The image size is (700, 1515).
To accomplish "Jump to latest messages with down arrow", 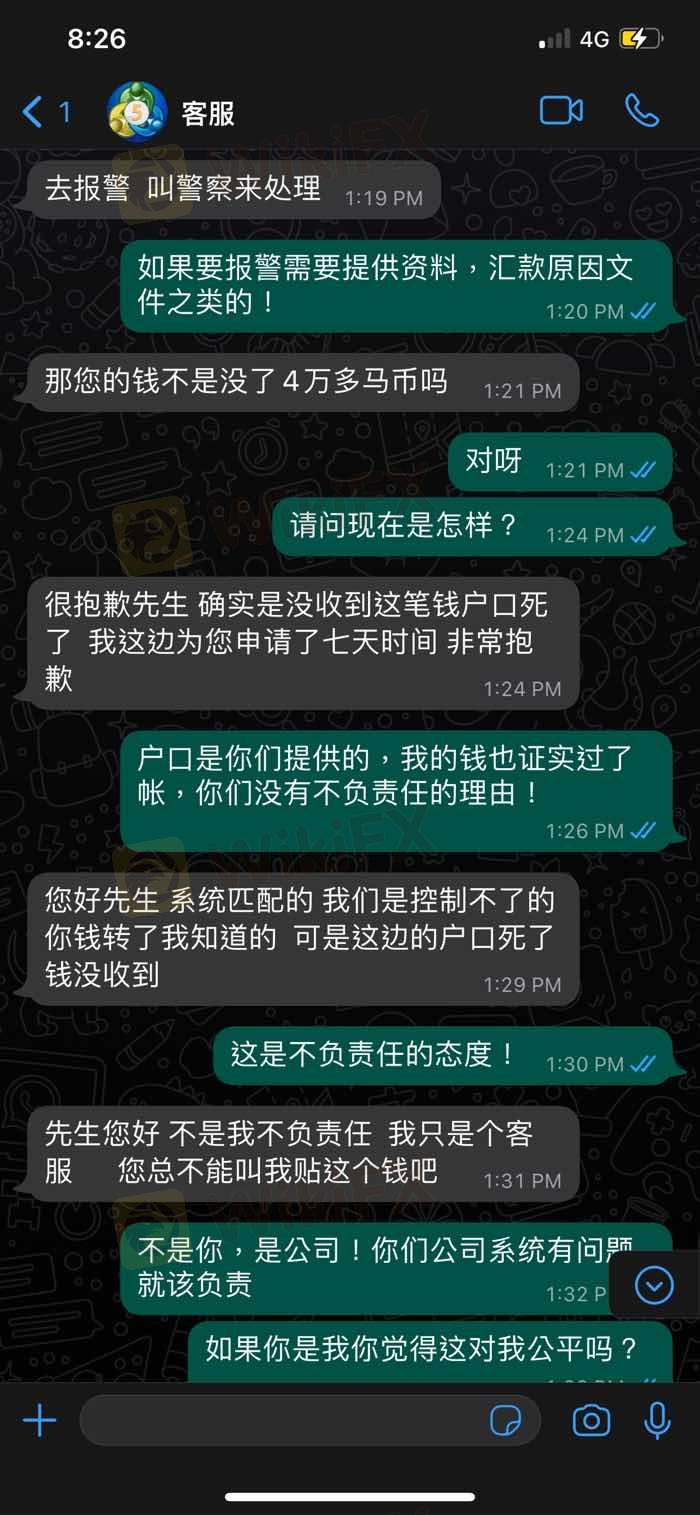I will click(x=655, y=1285).
